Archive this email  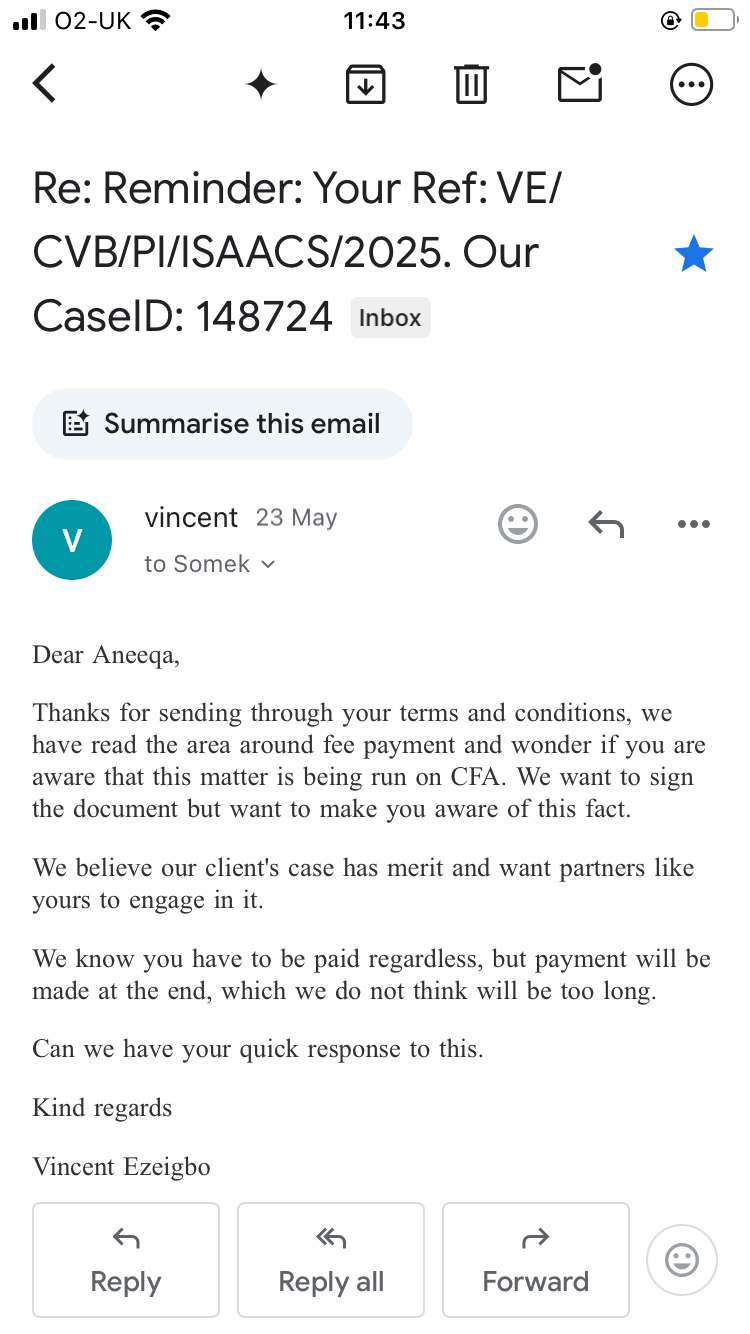pos(366,84)
